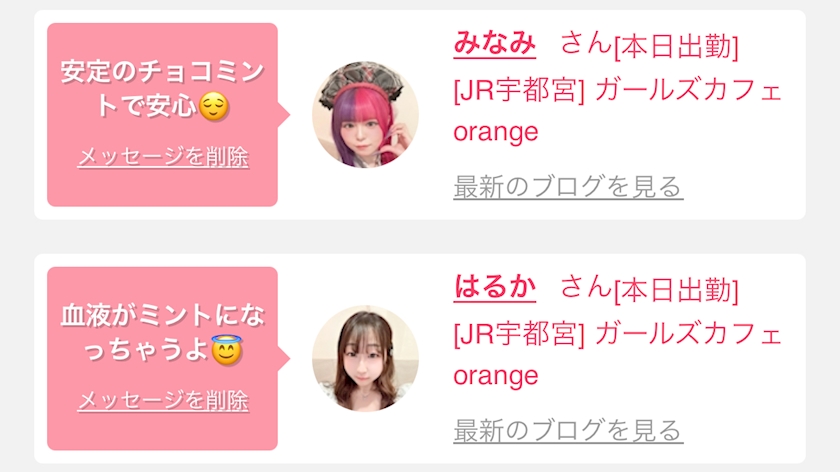The height and width of the screenshot is (472, 840).
Task: Delete the チョコミント message
Action: [163, 157]
